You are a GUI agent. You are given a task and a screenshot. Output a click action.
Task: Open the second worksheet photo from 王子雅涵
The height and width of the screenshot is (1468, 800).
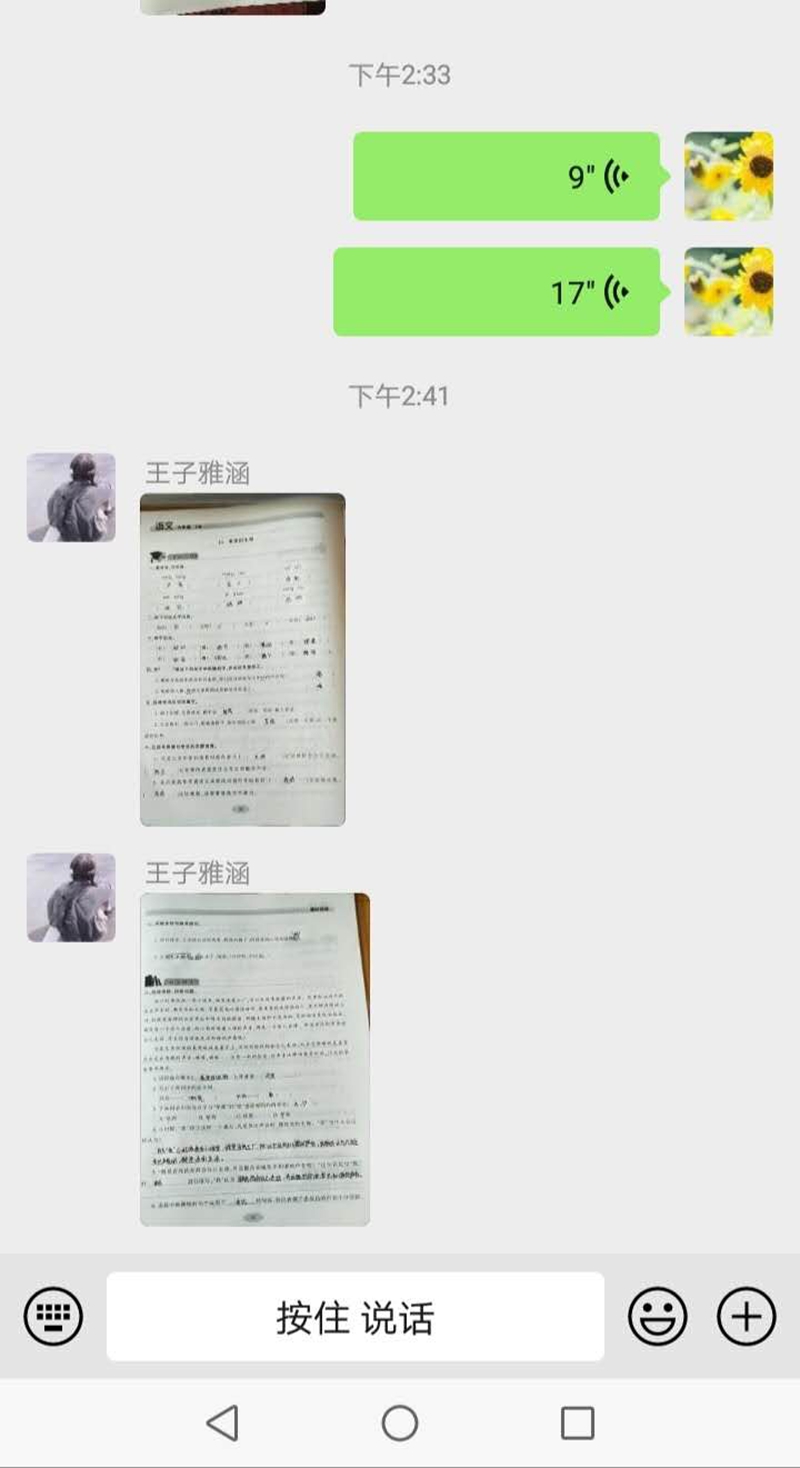click(x=254, y=1059)
